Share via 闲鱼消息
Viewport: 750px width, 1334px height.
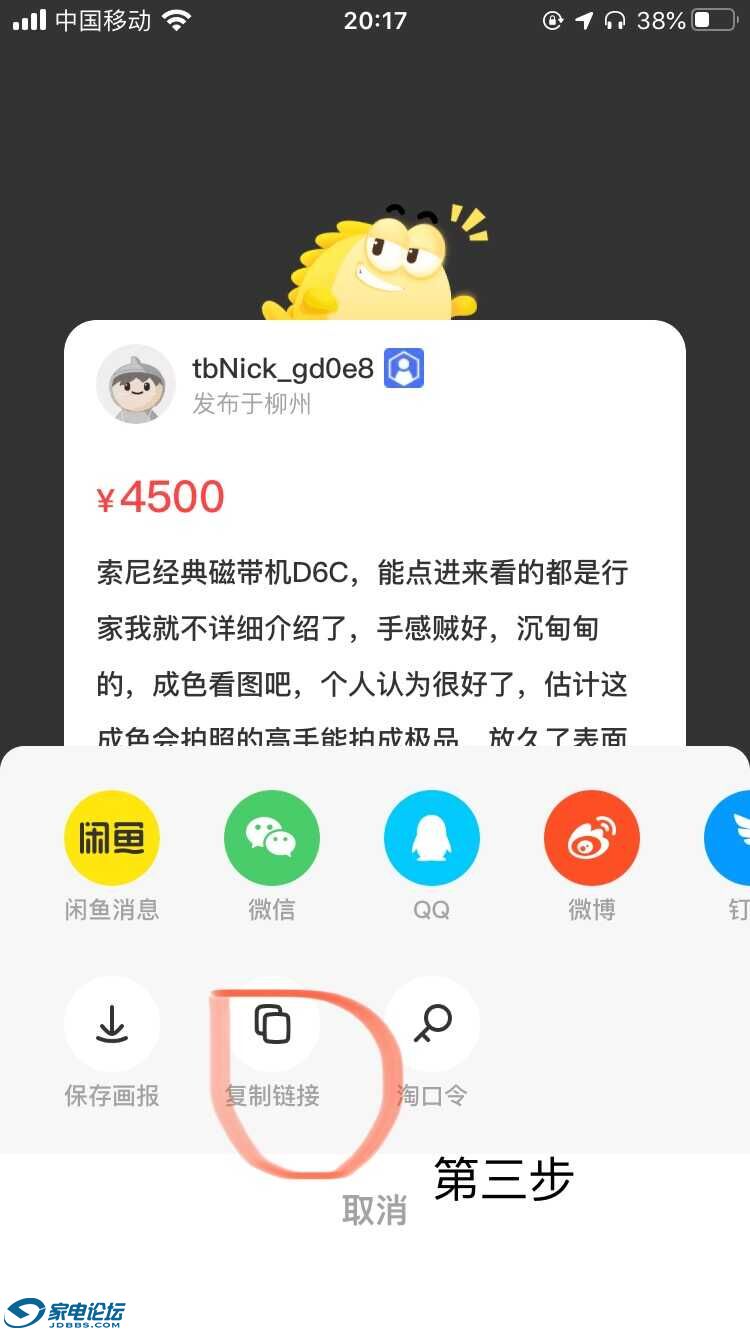pos(112,838)
